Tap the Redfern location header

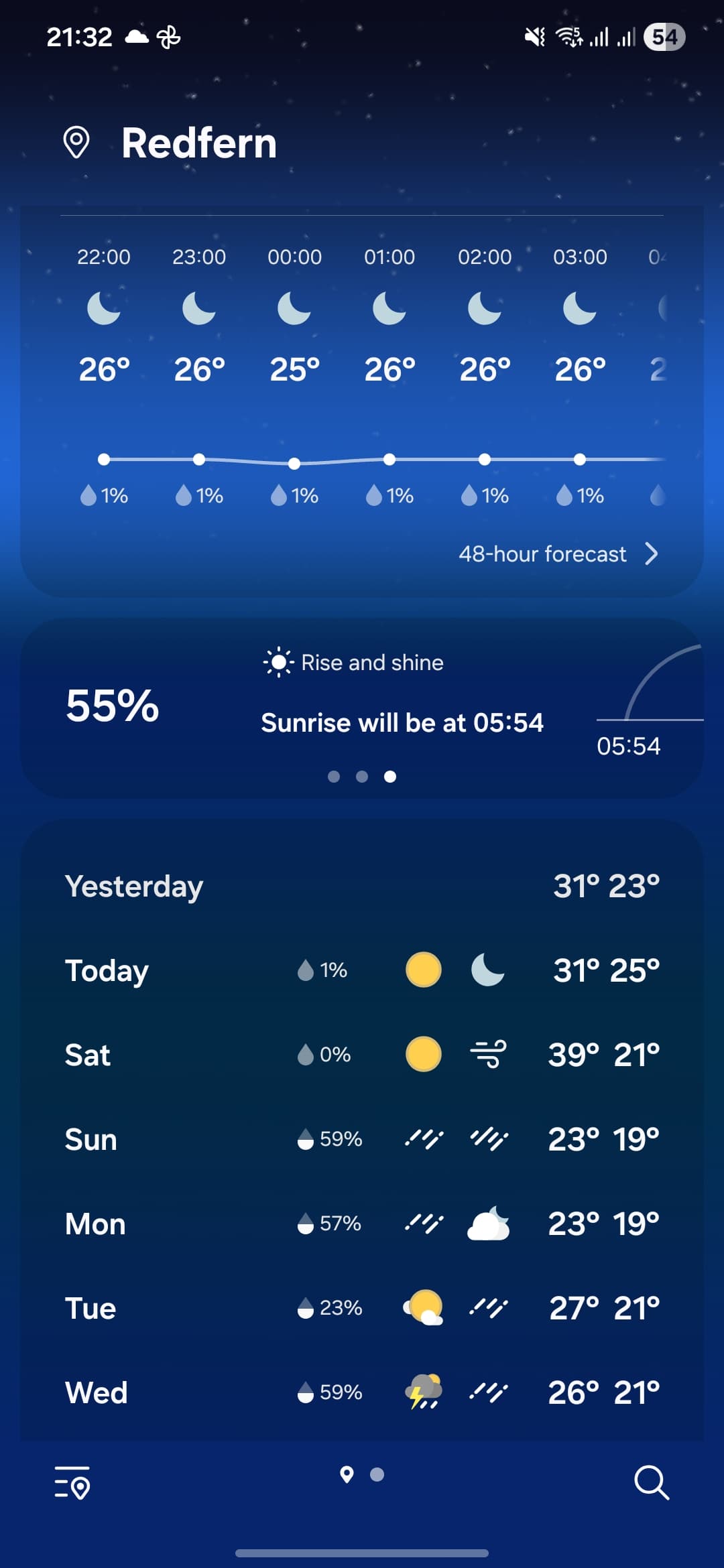click(198, 143)
